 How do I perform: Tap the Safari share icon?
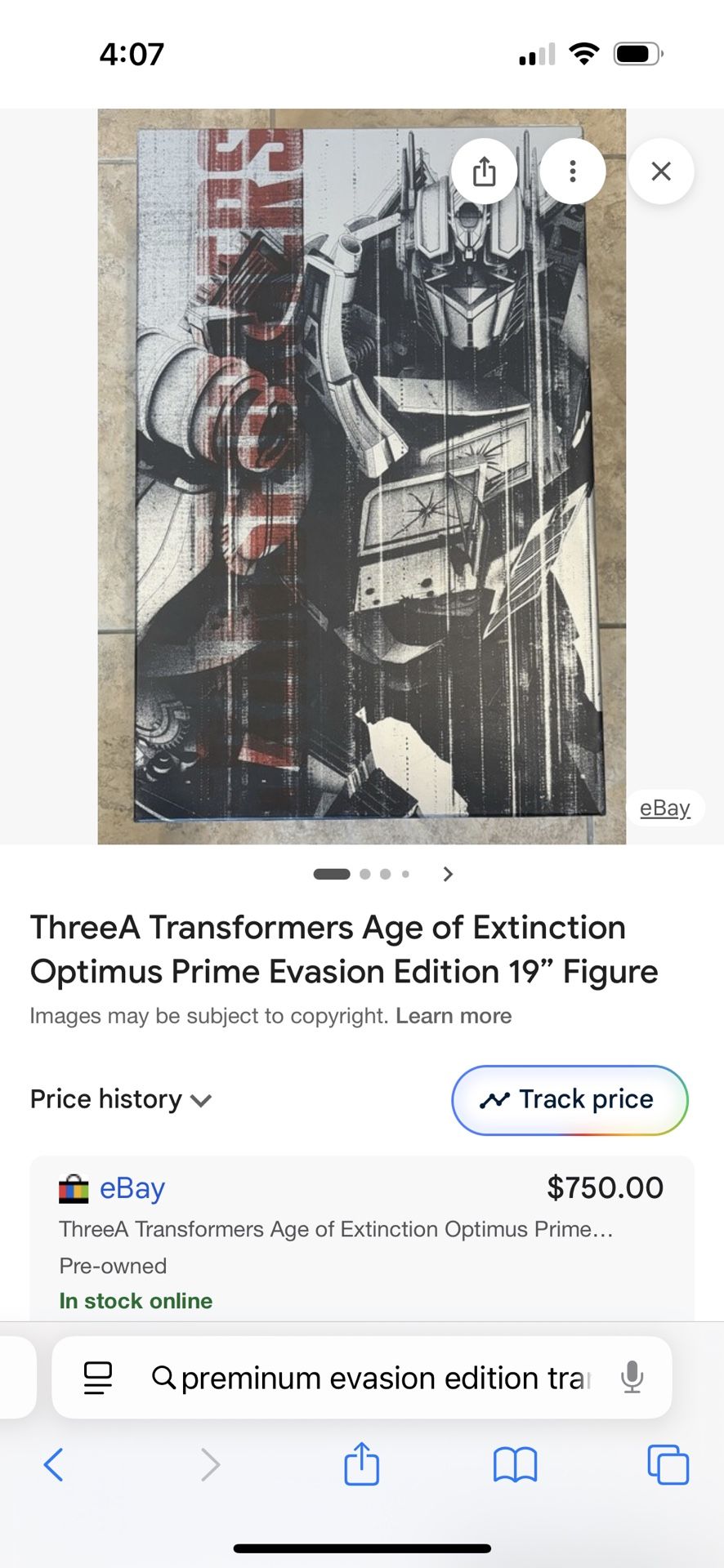point(361,1464)
